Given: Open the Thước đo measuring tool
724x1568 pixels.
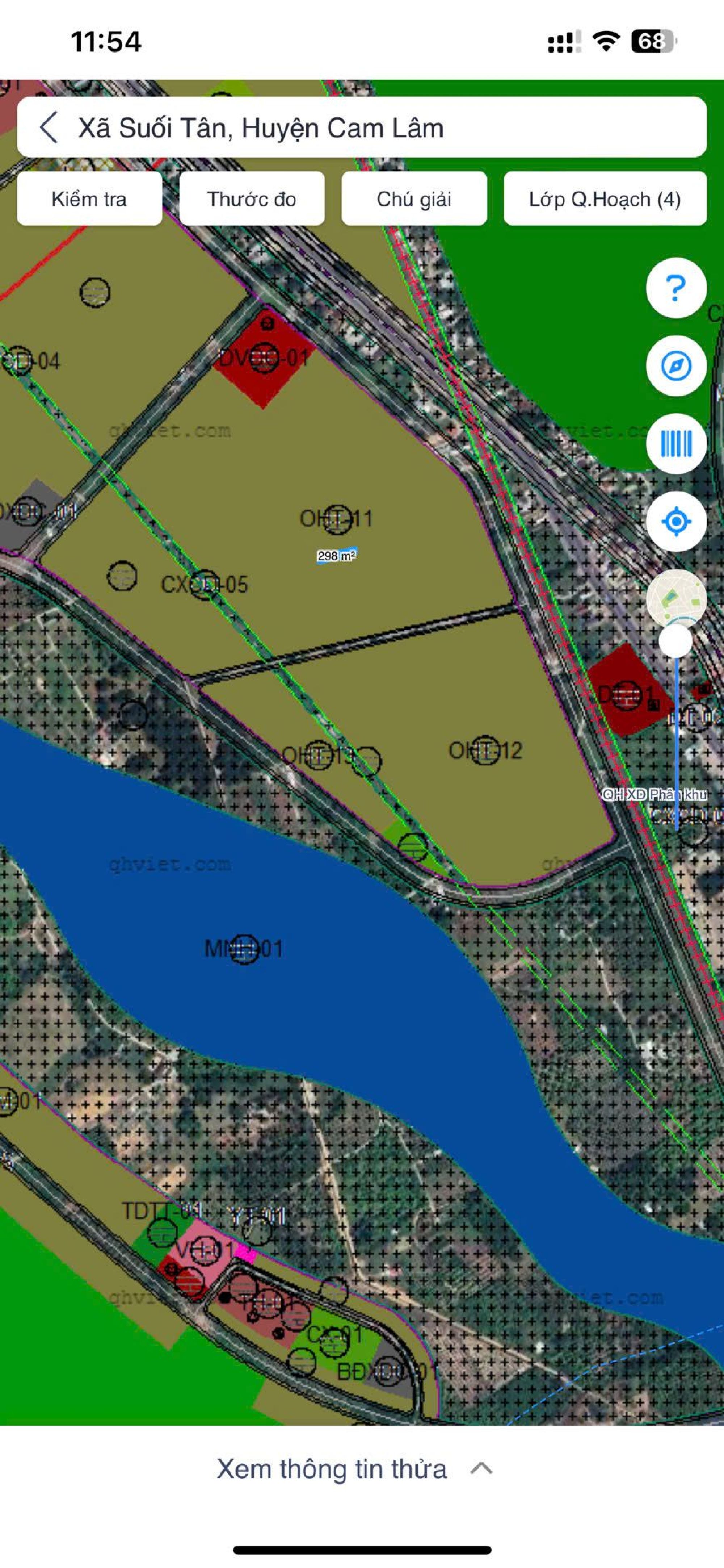Looking at the screenshot, I should coord(251,199).
